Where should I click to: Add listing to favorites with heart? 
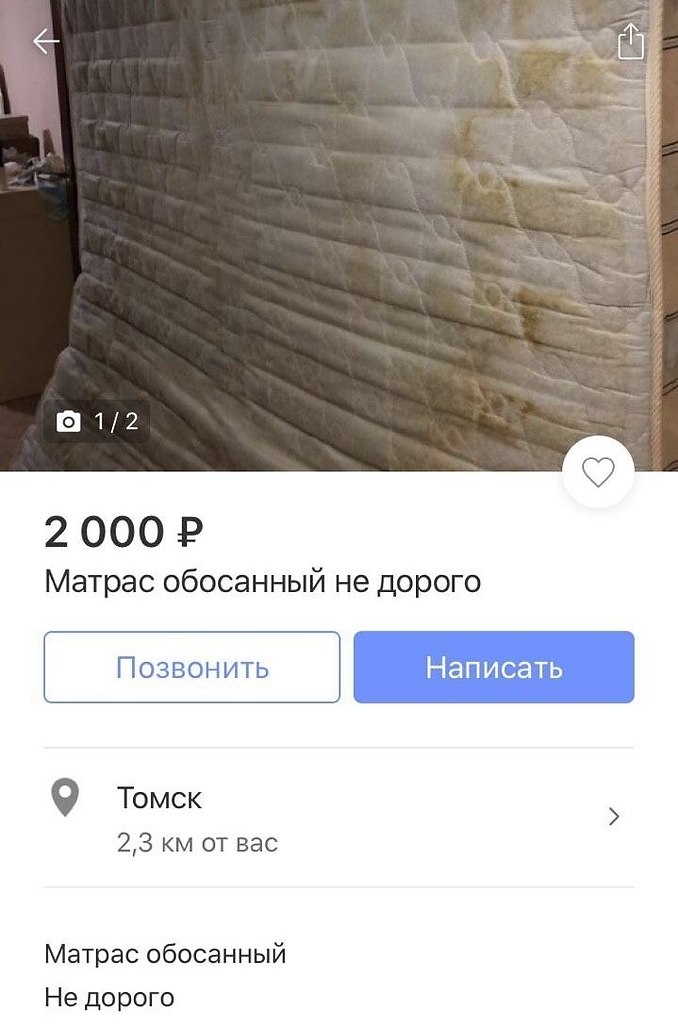pos(598,472)
